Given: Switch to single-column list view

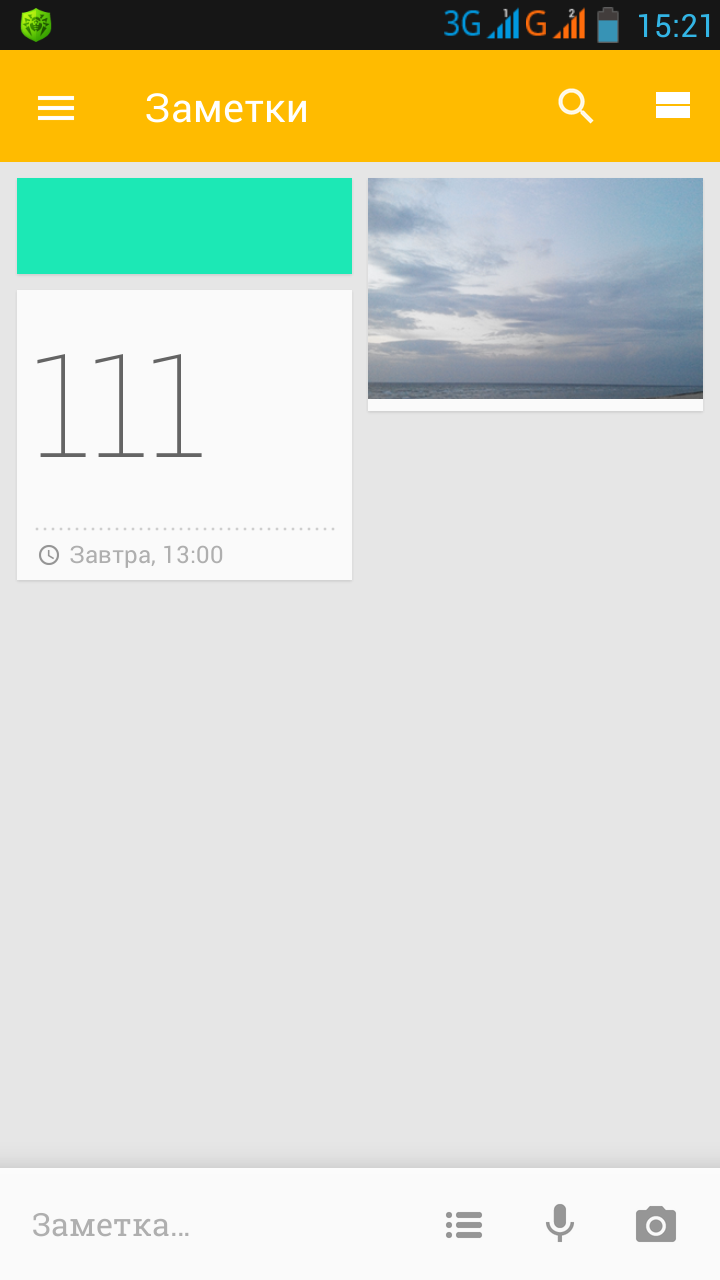Looking at the screenshot, I should click(x=673, y=105).
